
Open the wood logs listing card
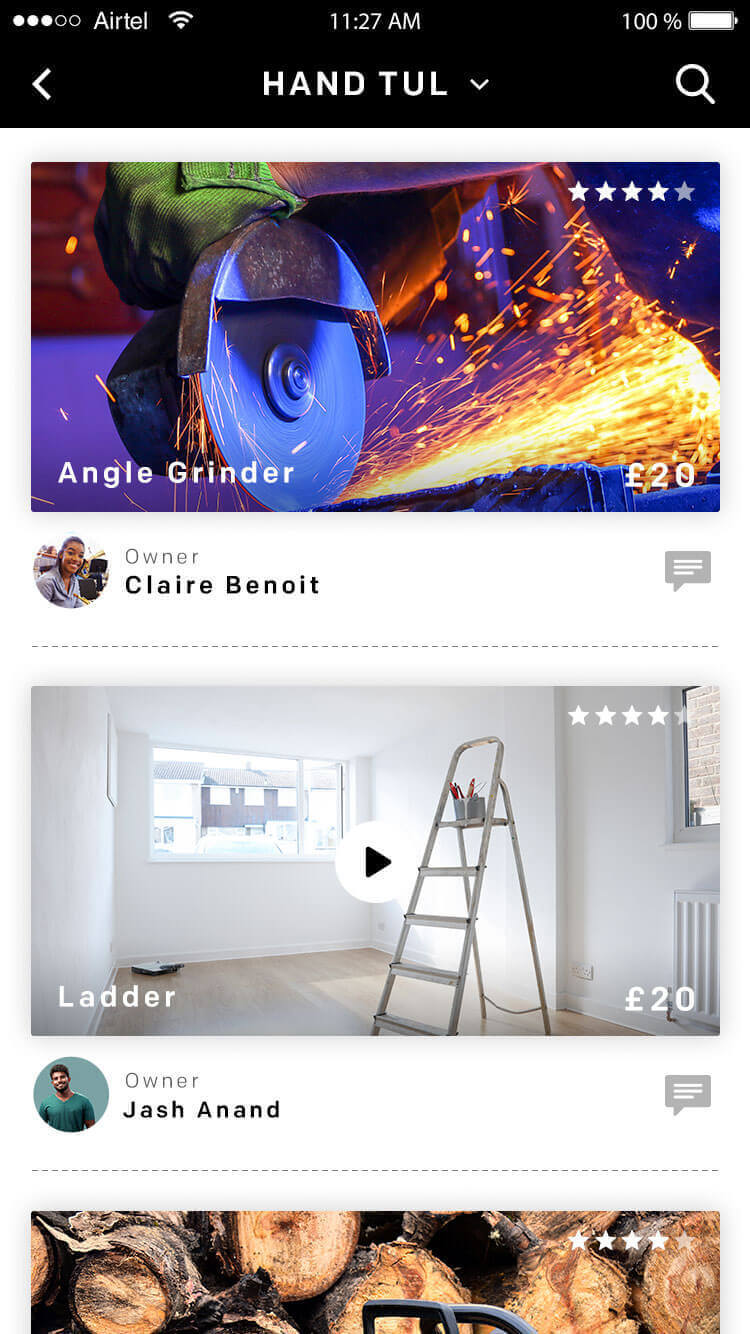pos(375,1272)
